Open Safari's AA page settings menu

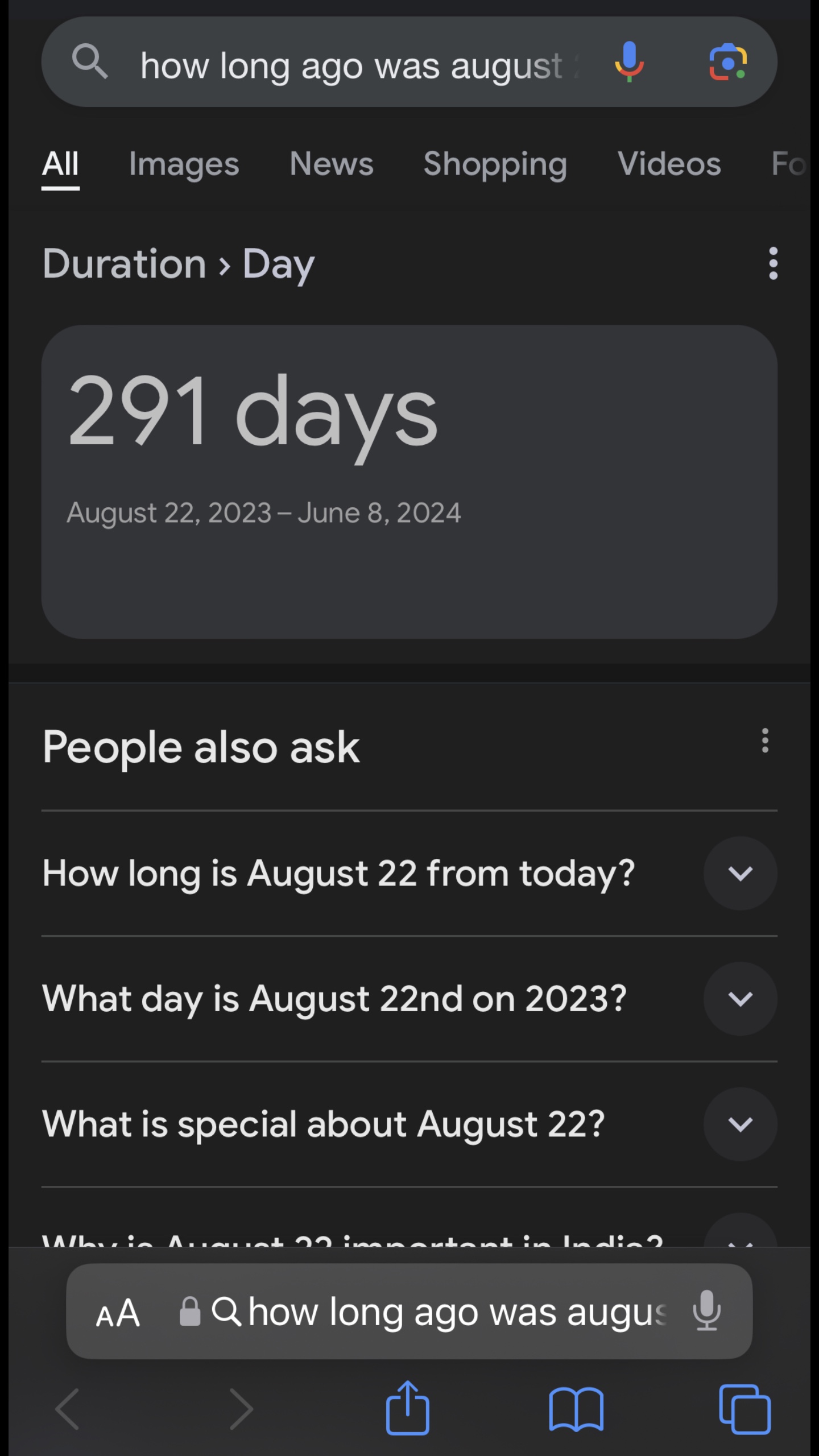[118, 1313]
